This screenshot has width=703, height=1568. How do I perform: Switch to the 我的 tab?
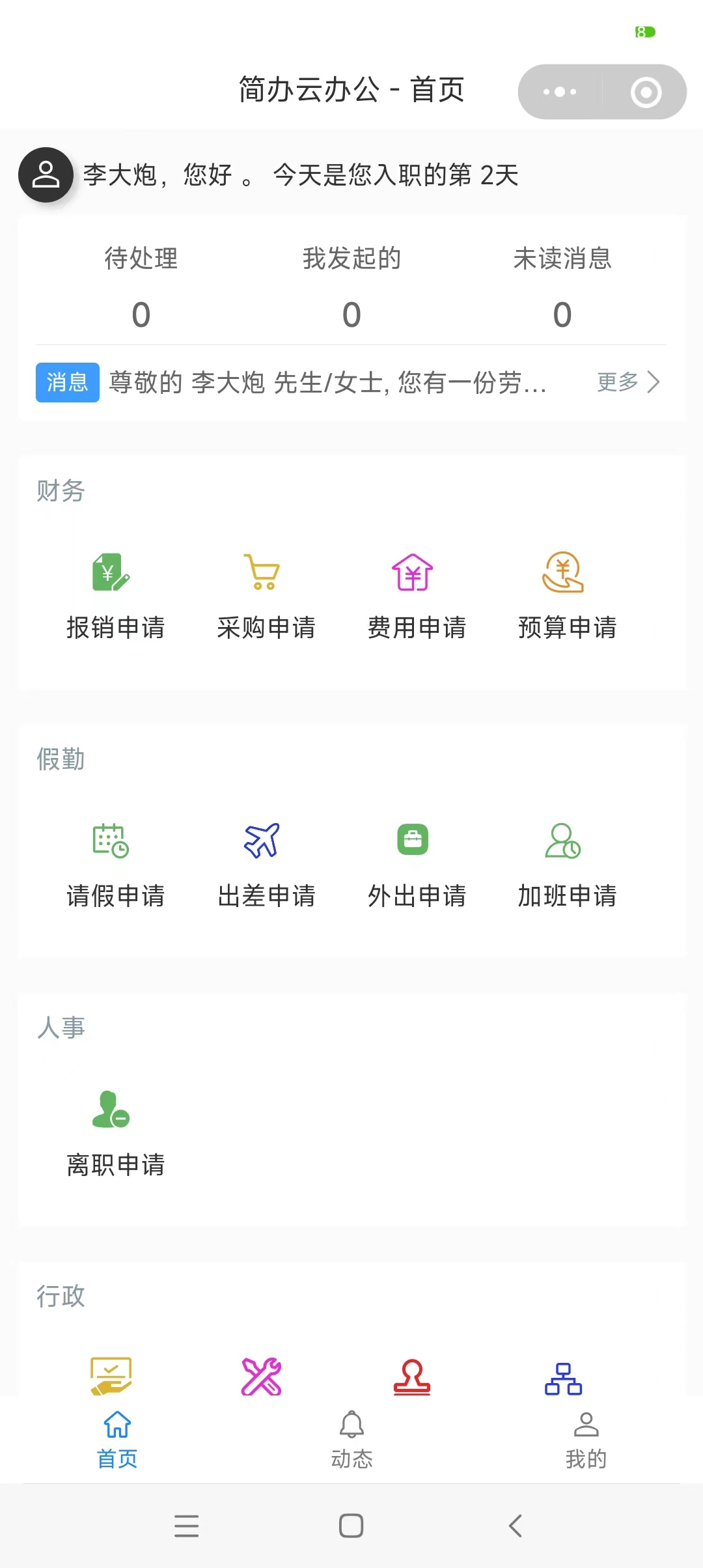(x=586, y=1439)
